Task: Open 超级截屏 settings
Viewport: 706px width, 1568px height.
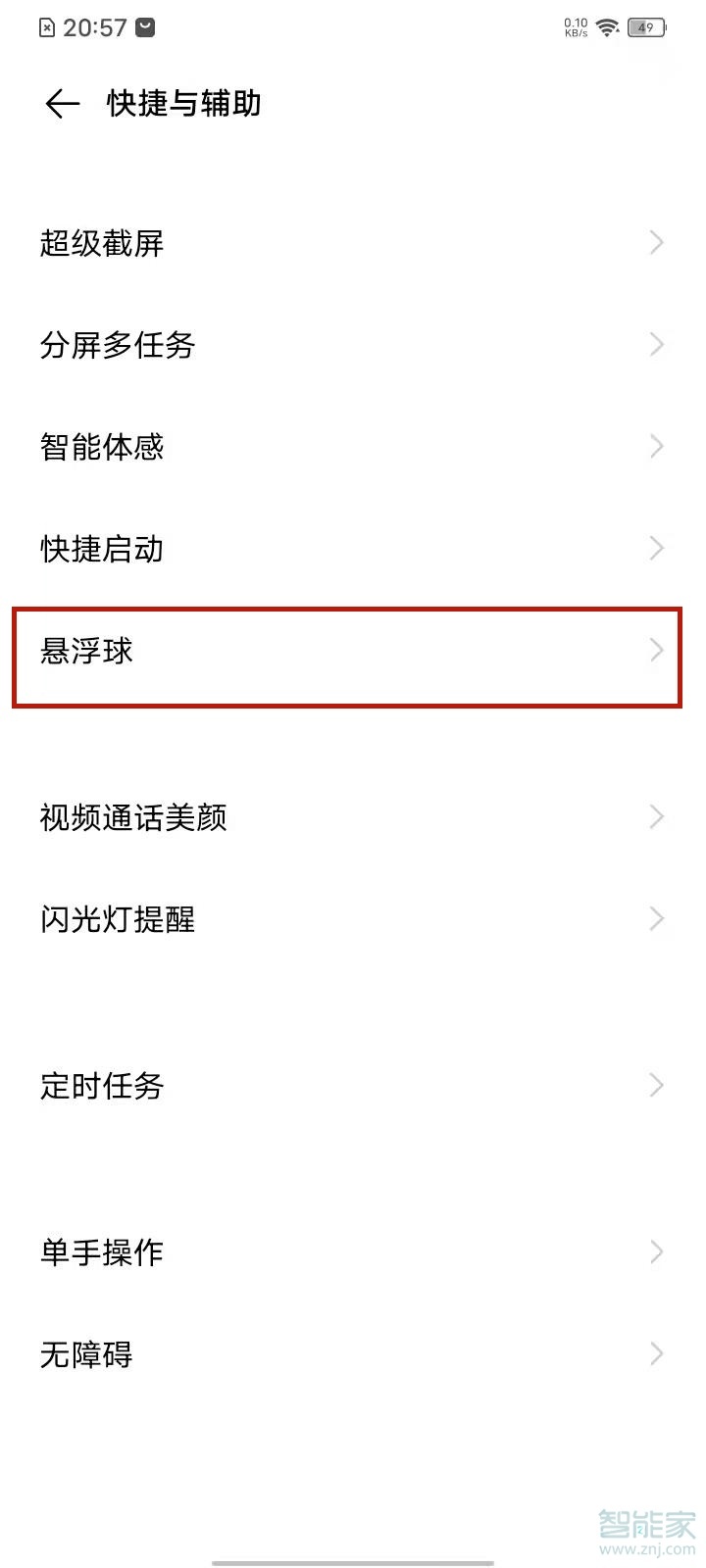Action: point(352,243)
